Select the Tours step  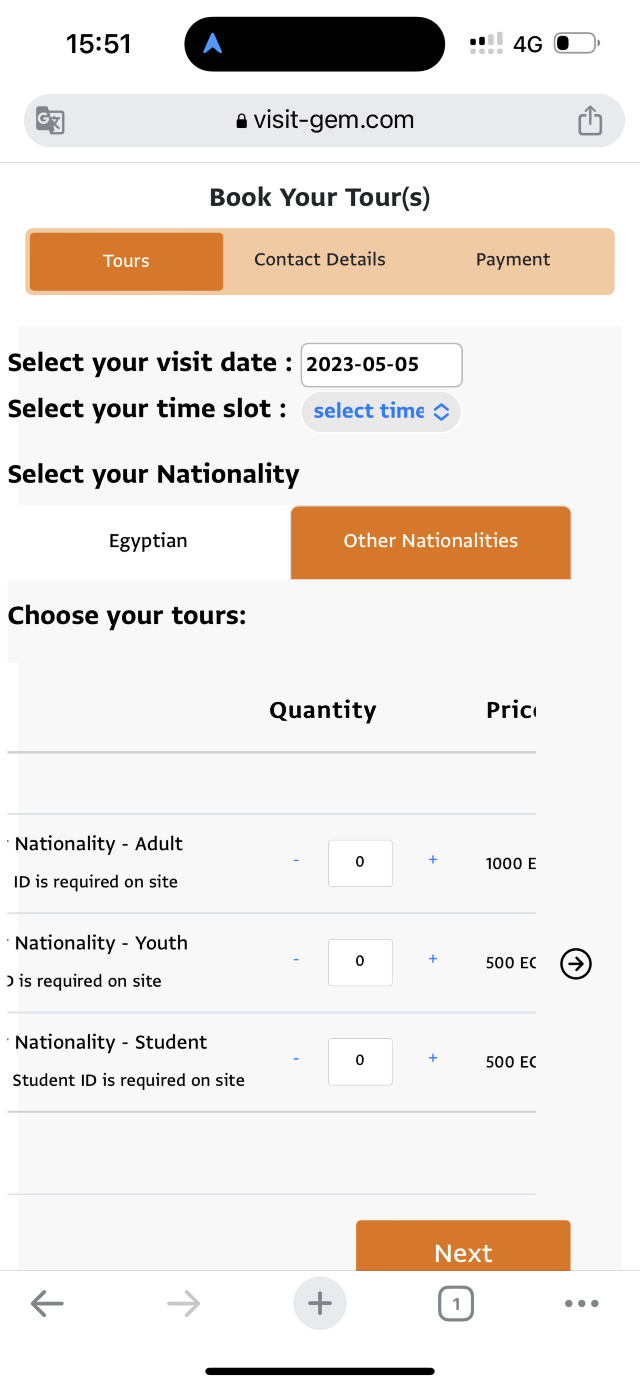126,261
